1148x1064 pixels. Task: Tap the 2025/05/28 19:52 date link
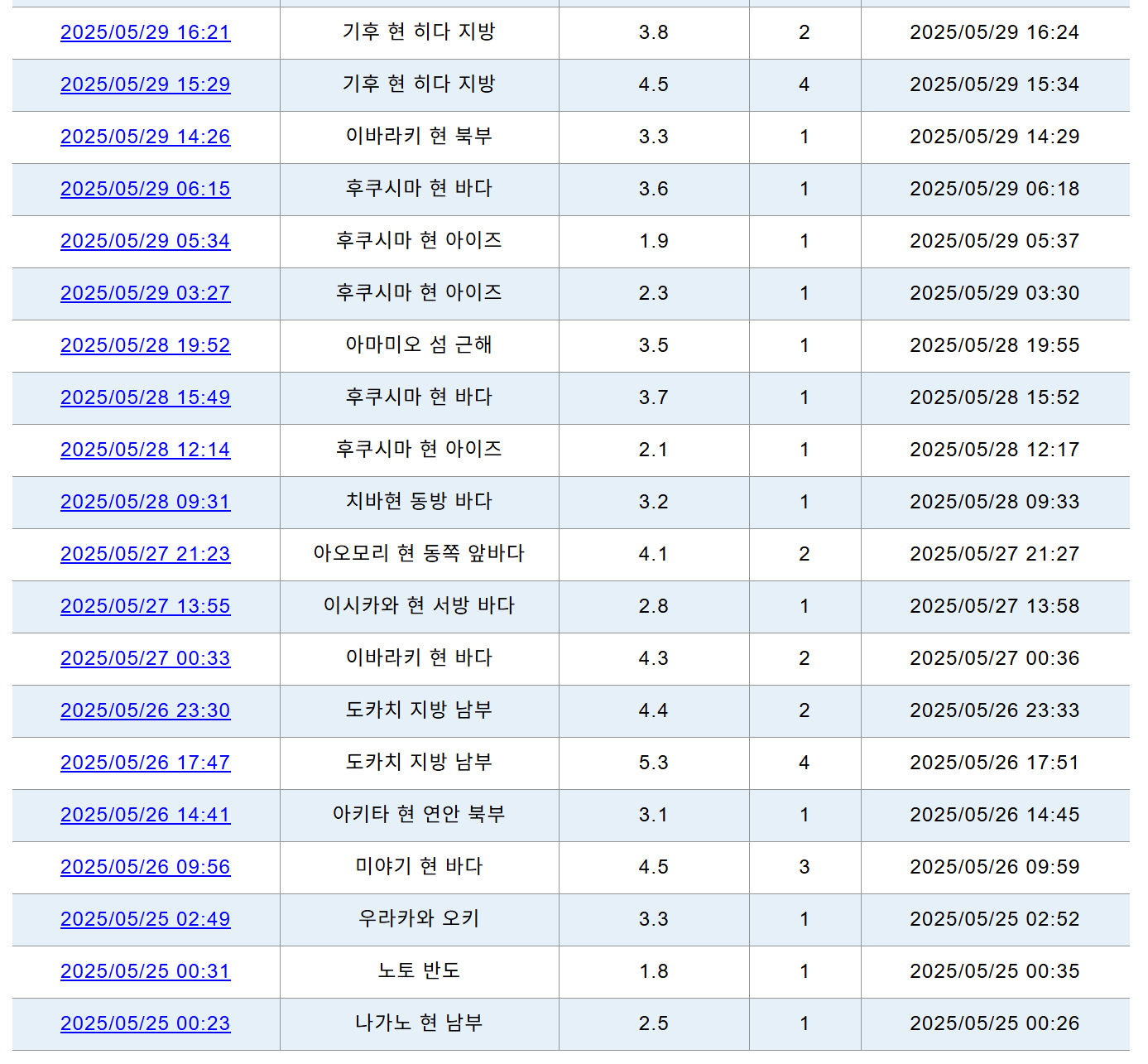click(145, 345)
